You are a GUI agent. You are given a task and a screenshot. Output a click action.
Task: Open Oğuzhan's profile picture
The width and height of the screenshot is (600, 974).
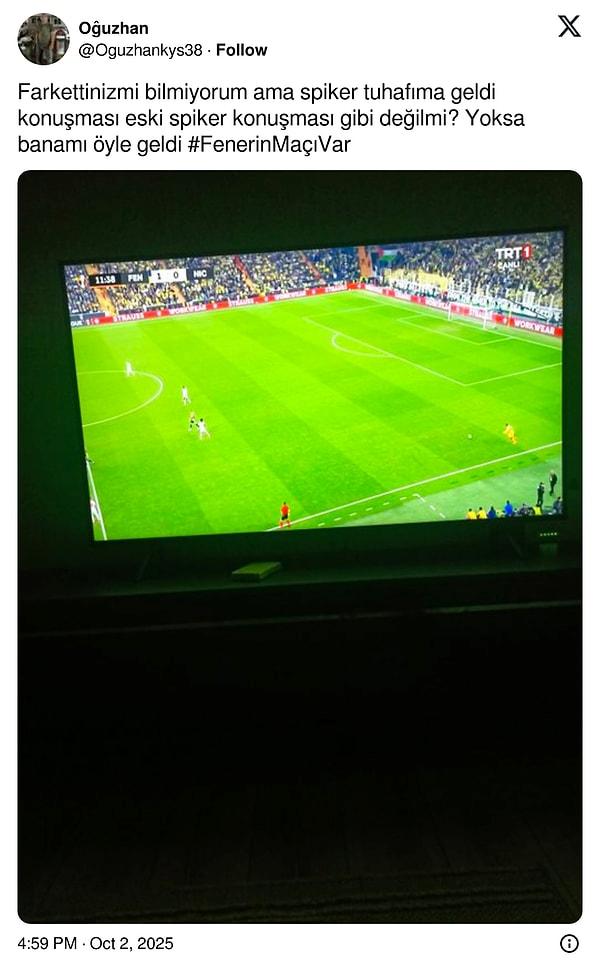[x=43, y=39]
